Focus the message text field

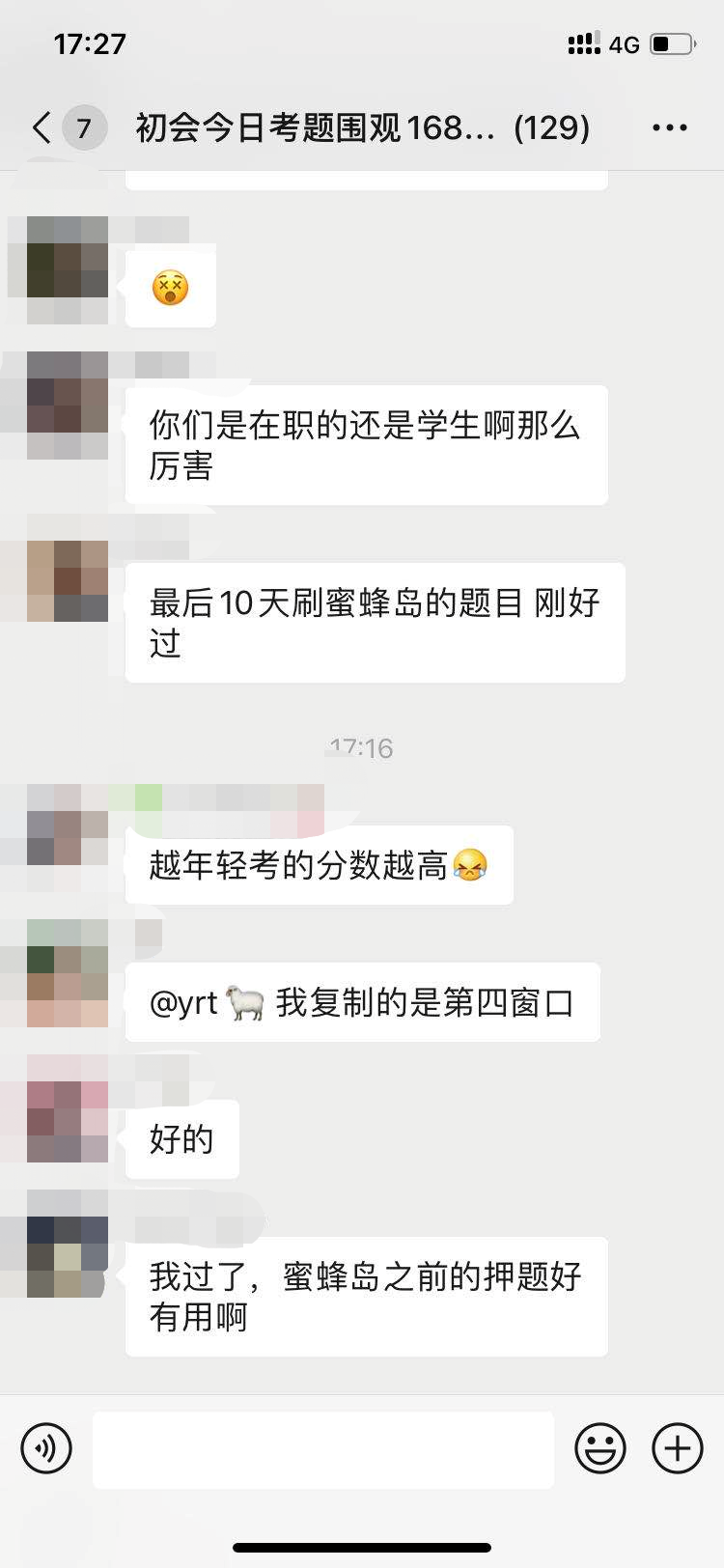(323, 1449)
